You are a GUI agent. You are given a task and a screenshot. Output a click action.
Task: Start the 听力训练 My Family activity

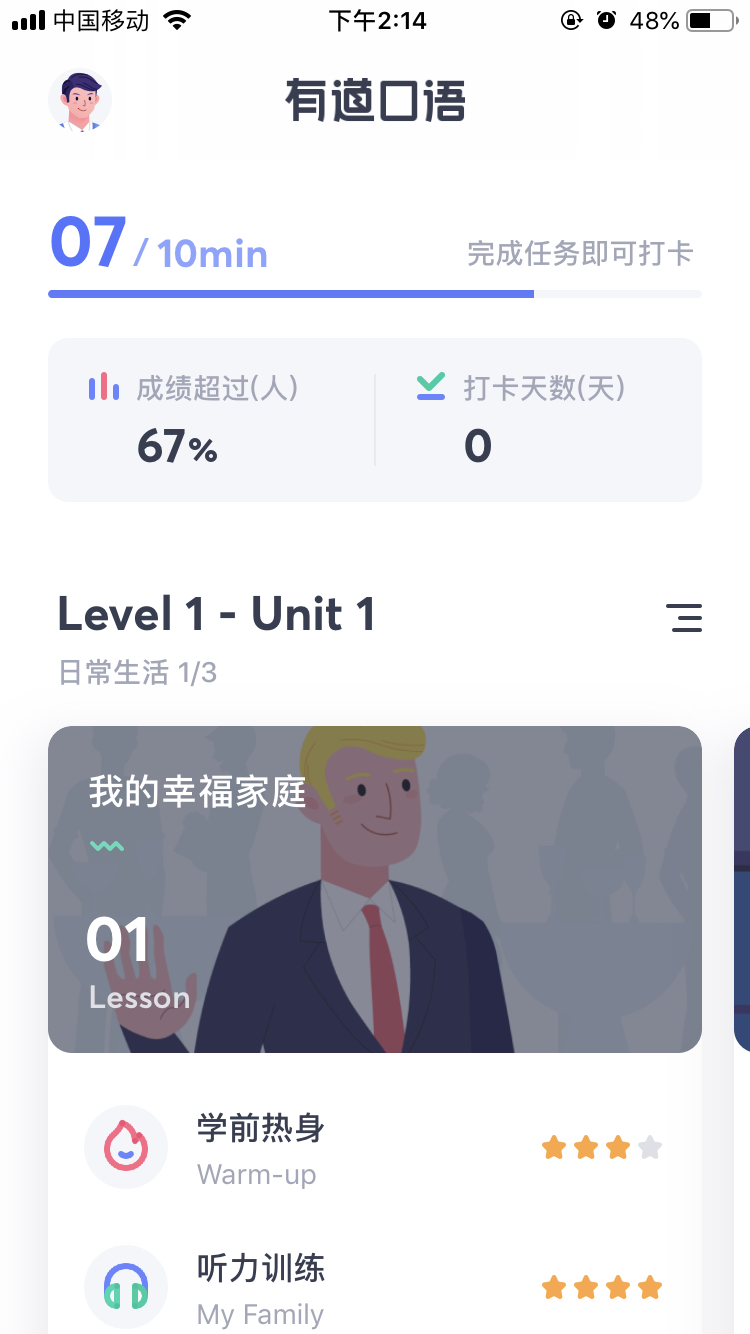pyautogui.click(x=375, y=1286)
